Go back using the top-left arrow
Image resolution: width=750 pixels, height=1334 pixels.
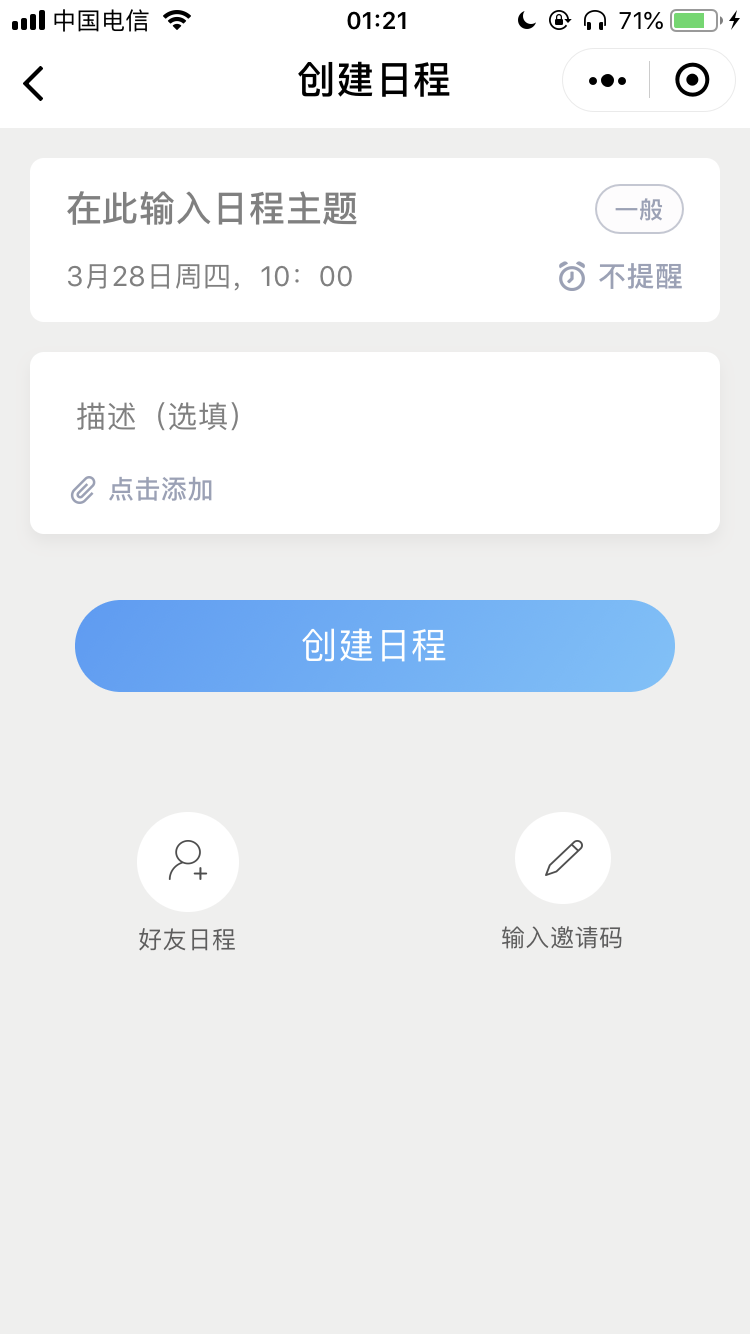[34, 82]
